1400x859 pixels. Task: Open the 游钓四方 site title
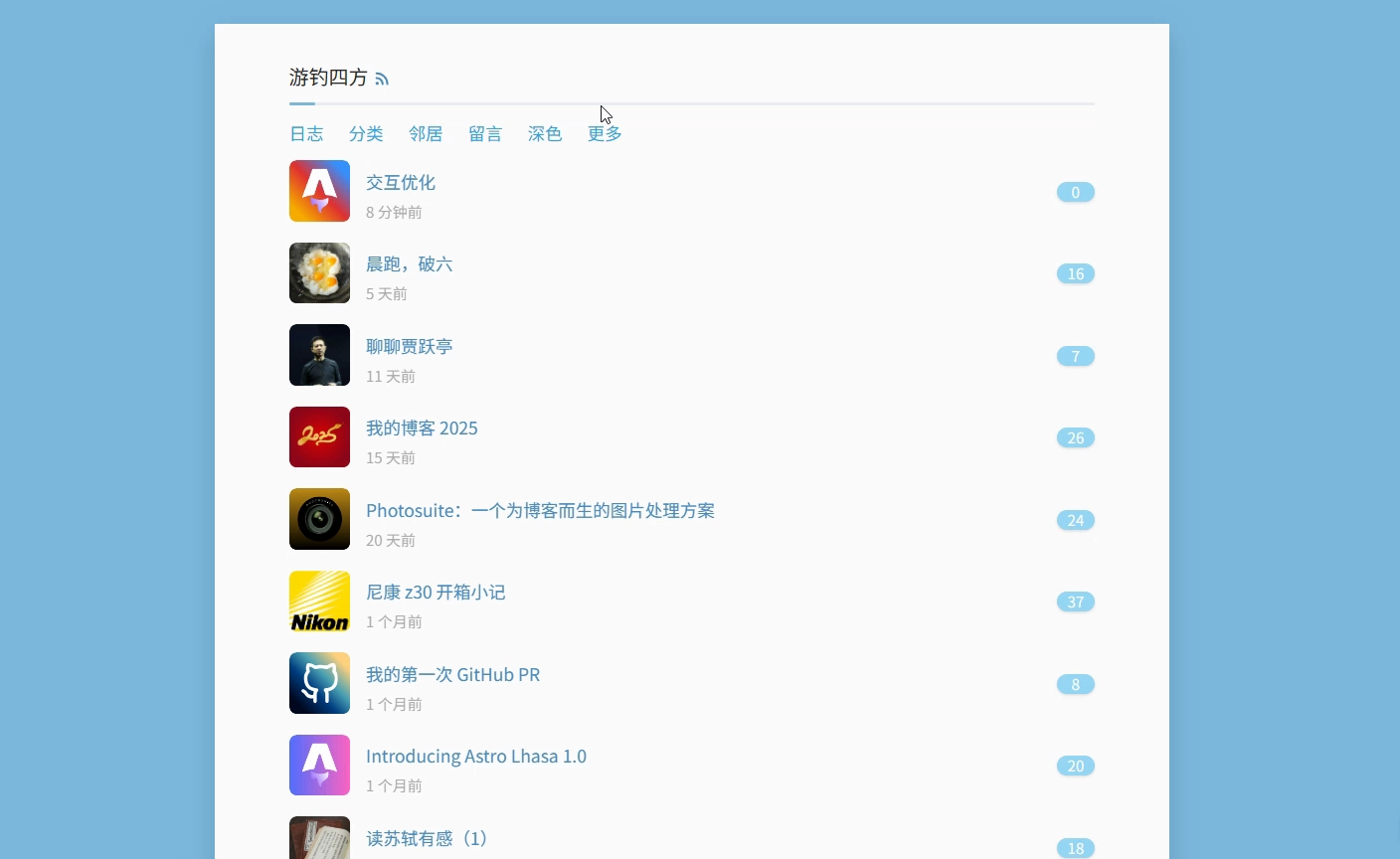pos(328,78)
